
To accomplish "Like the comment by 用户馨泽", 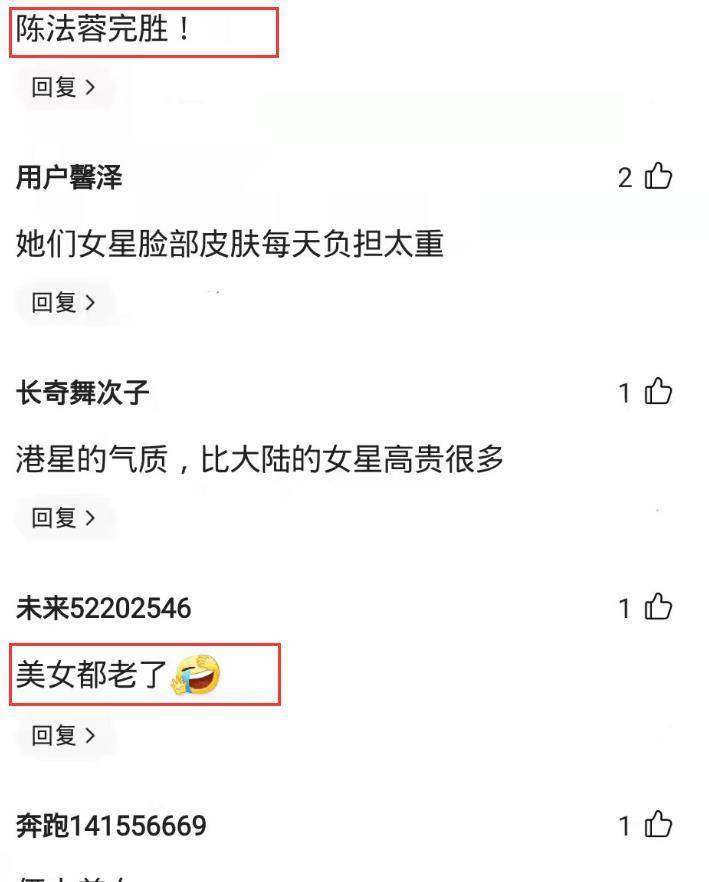I will pyautogui.click(x=658, y=178).
